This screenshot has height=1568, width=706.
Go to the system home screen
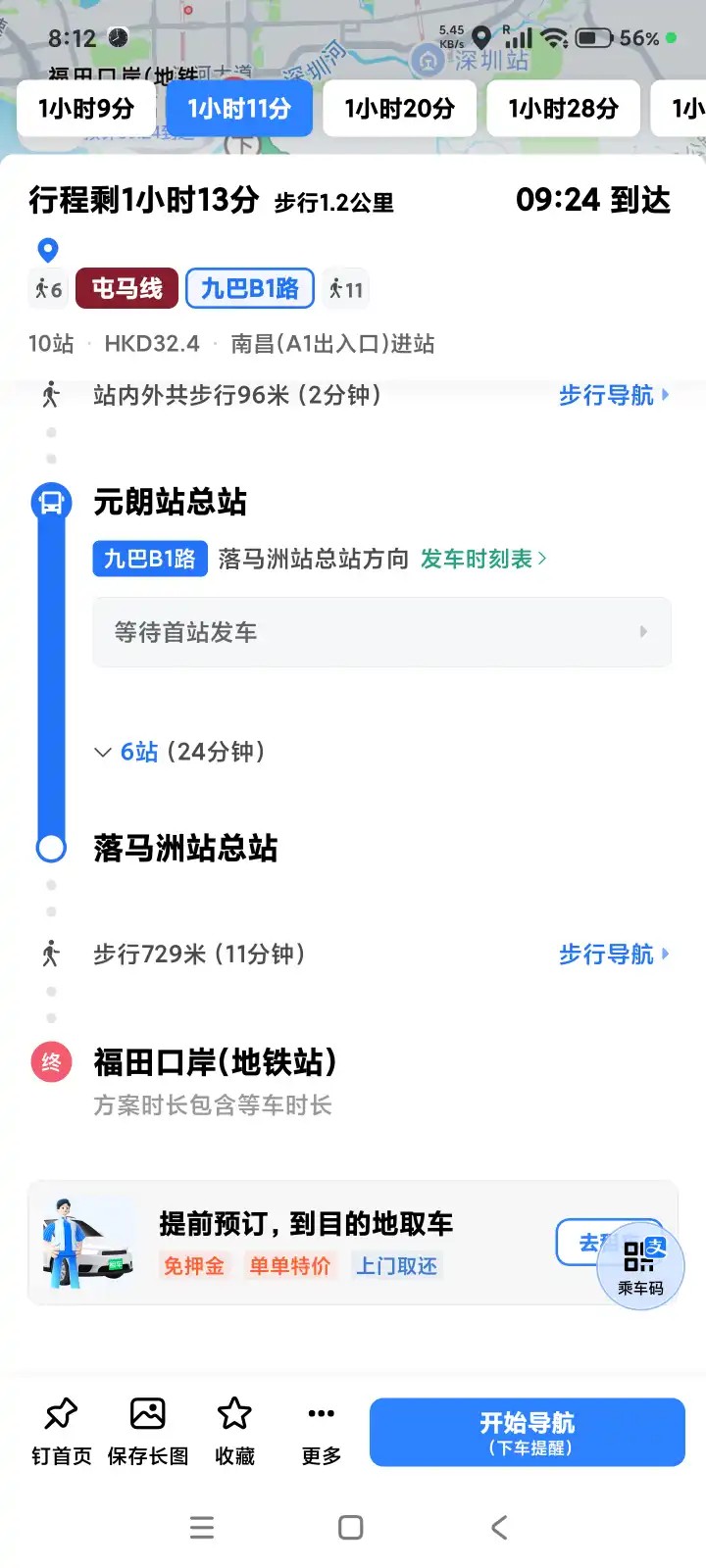[x=350, y=1527]
